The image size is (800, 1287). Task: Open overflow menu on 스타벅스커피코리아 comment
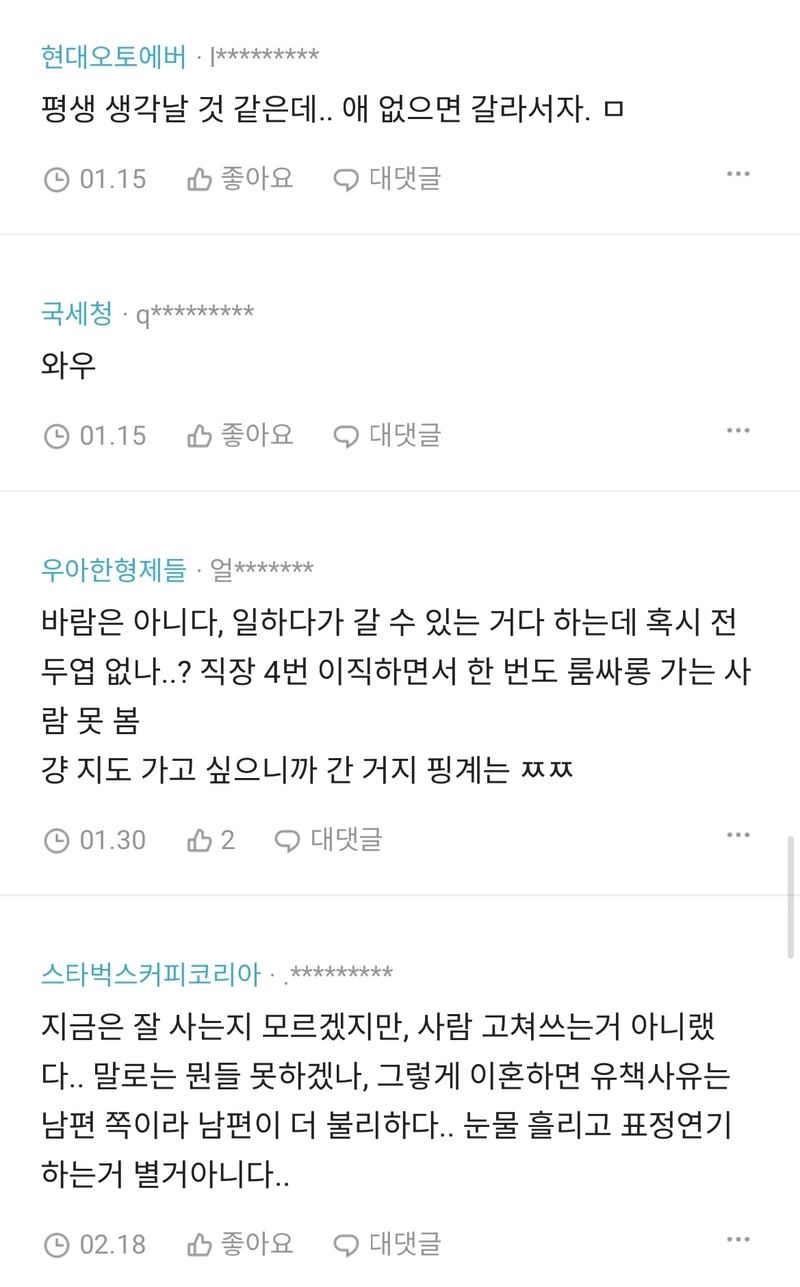pos(738,1240)
